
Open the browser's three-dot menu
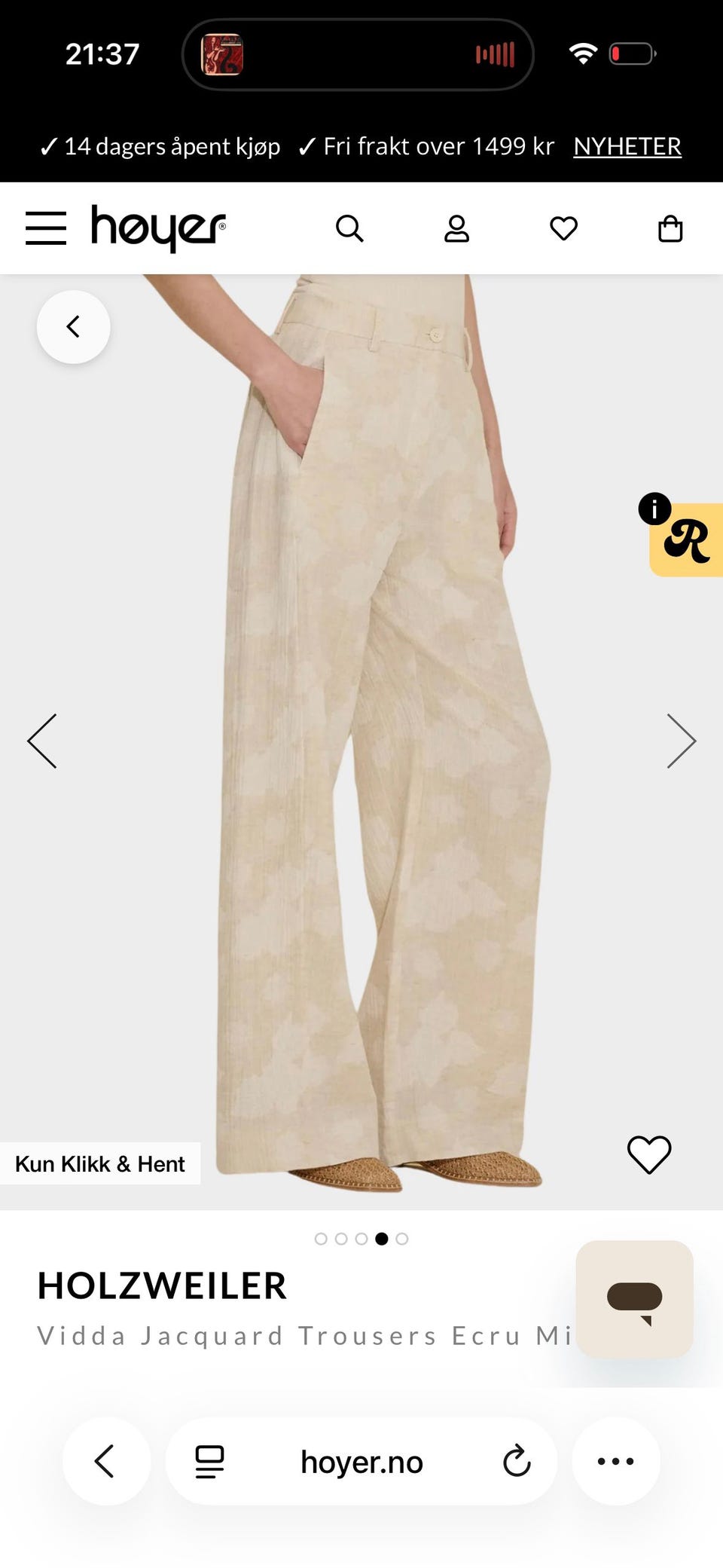point(616,1461)
